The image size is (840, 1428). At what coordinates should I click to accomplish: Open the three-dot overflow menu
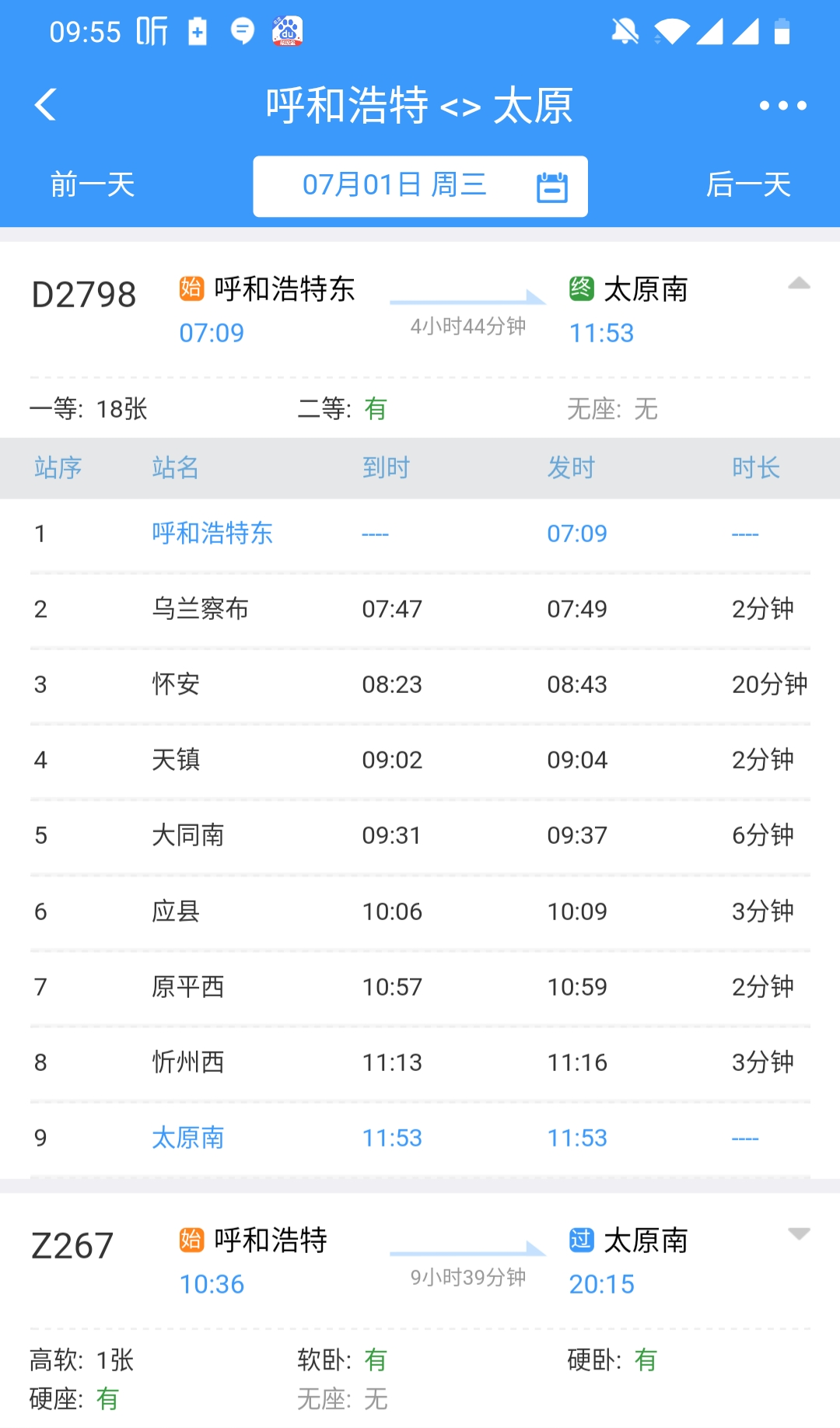point(782,106)
